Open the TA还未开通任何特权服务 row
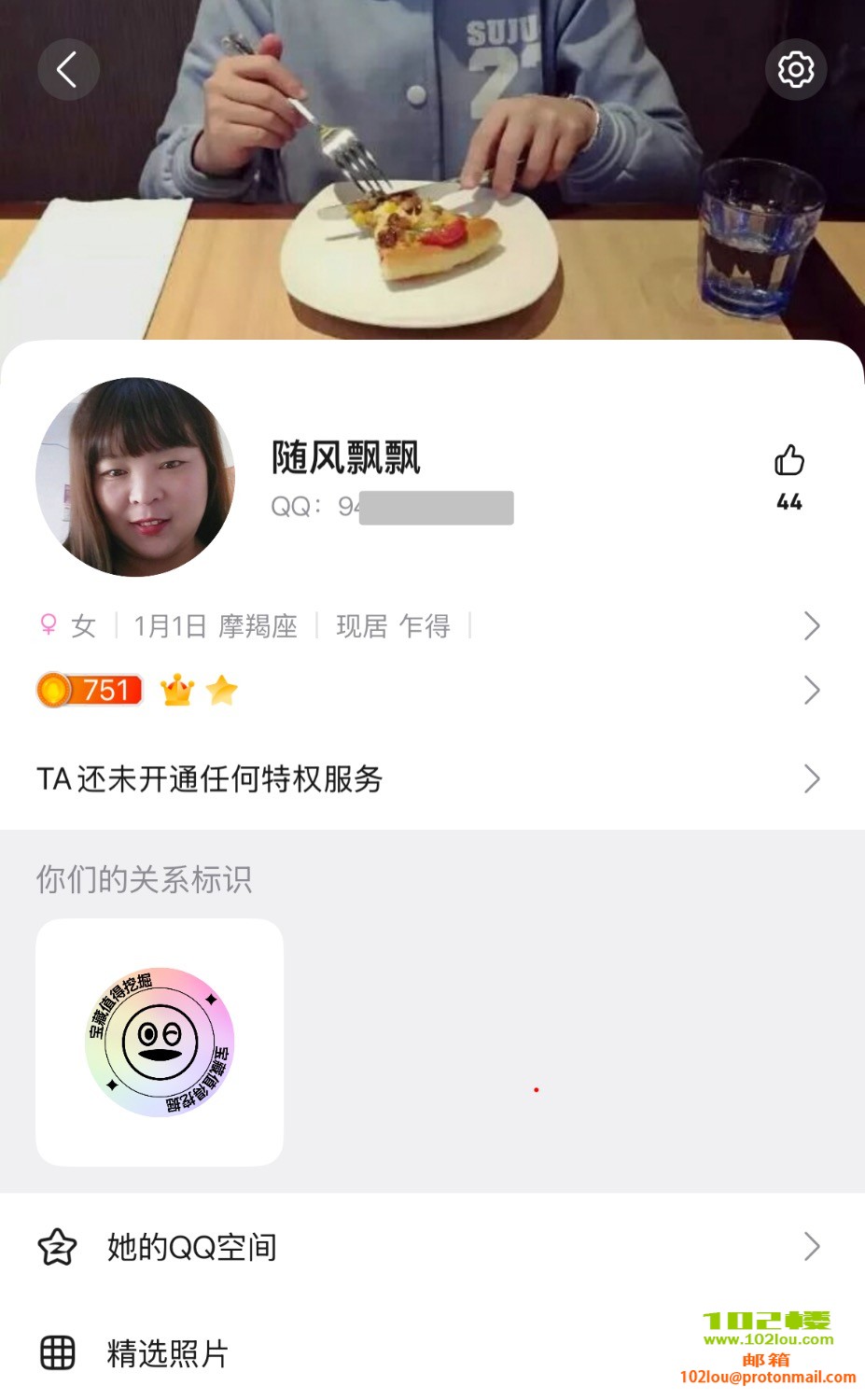The image size is (865, 1400). 429,778
